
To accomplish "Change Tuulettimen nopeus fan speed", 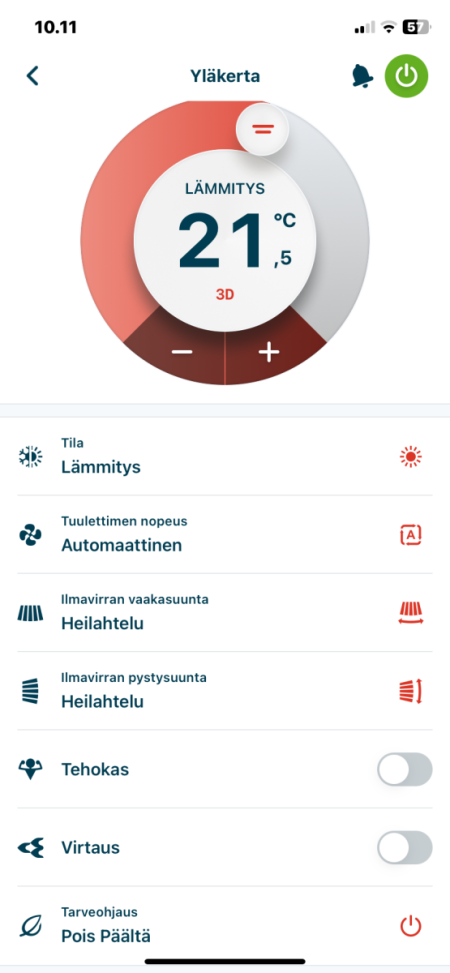I will (x=225, y=535).
